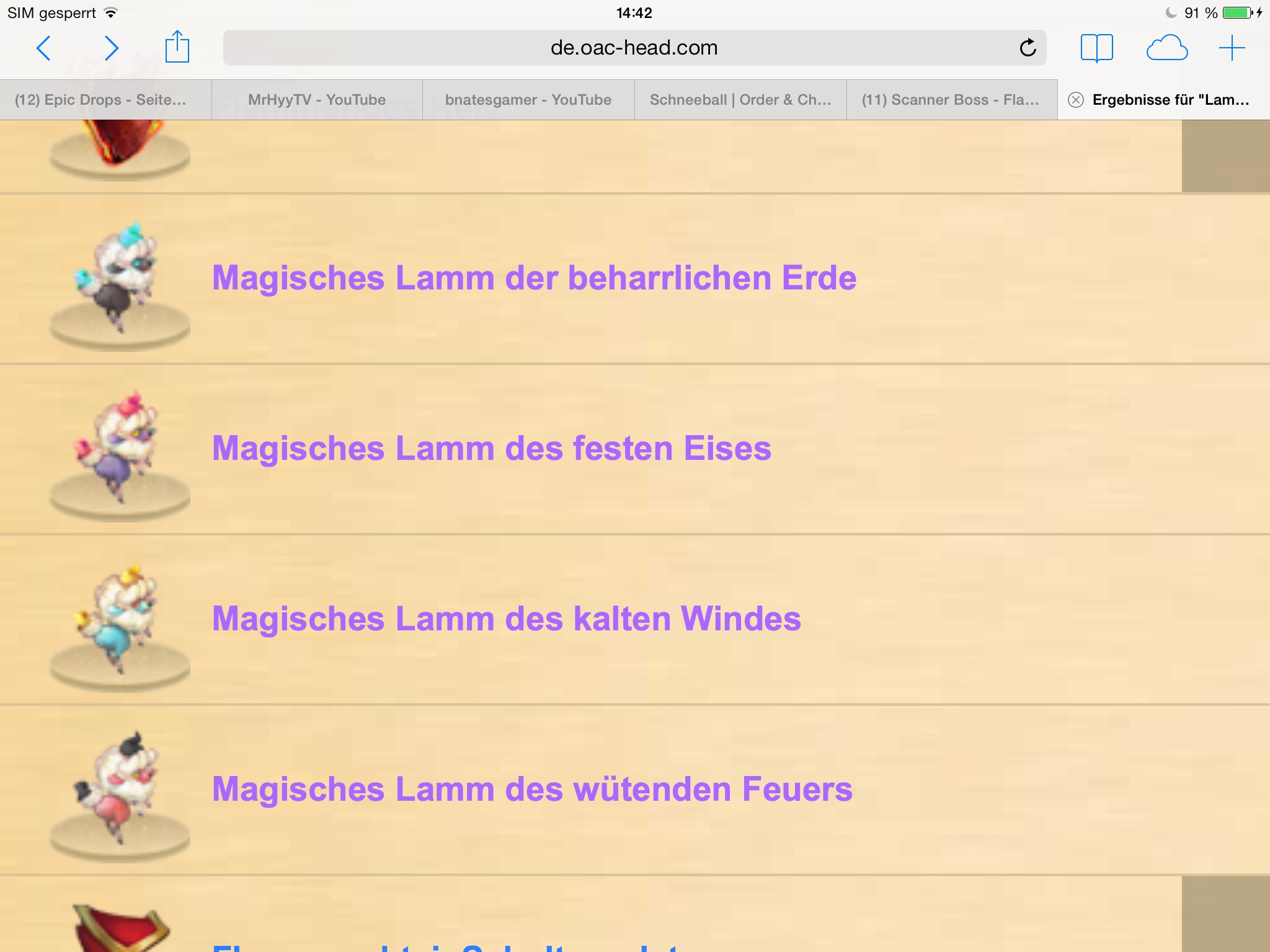Image resolution: width=1270 pixels, height=952 pixels.
Task: Go forward to the next page
Action: tap(111, 48)
